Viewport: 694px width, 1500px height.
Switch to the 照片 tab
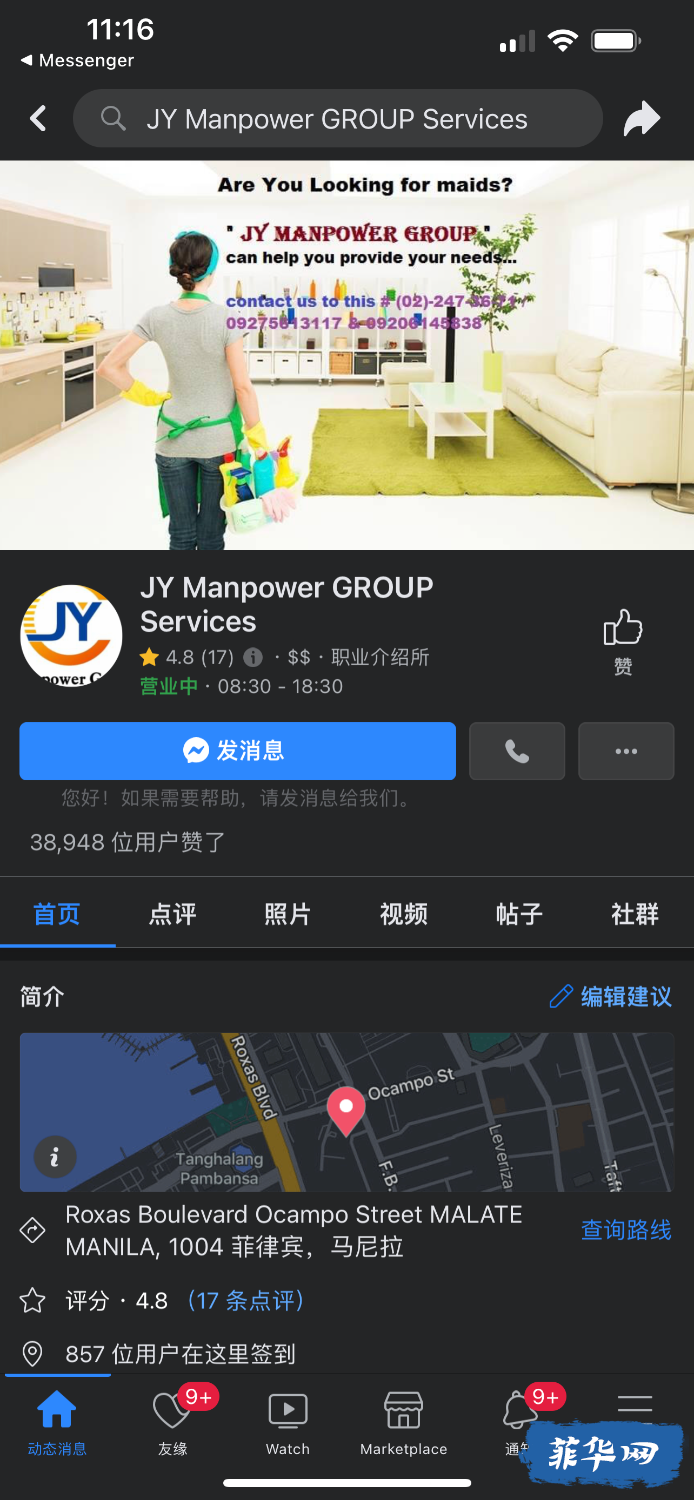(288, 914)
